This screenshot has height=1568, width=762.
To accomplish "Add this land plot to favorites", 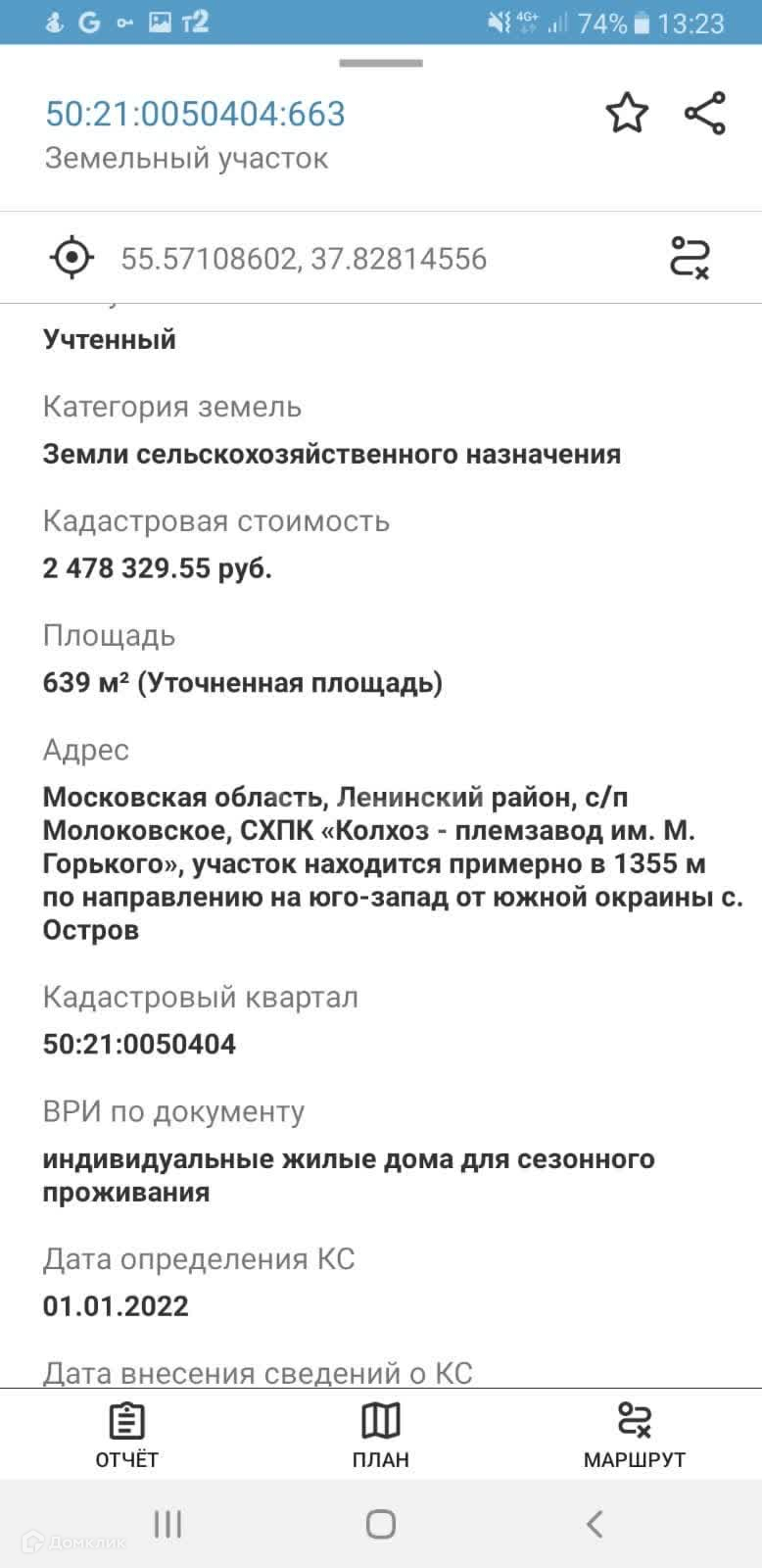I will click(627, 113).
